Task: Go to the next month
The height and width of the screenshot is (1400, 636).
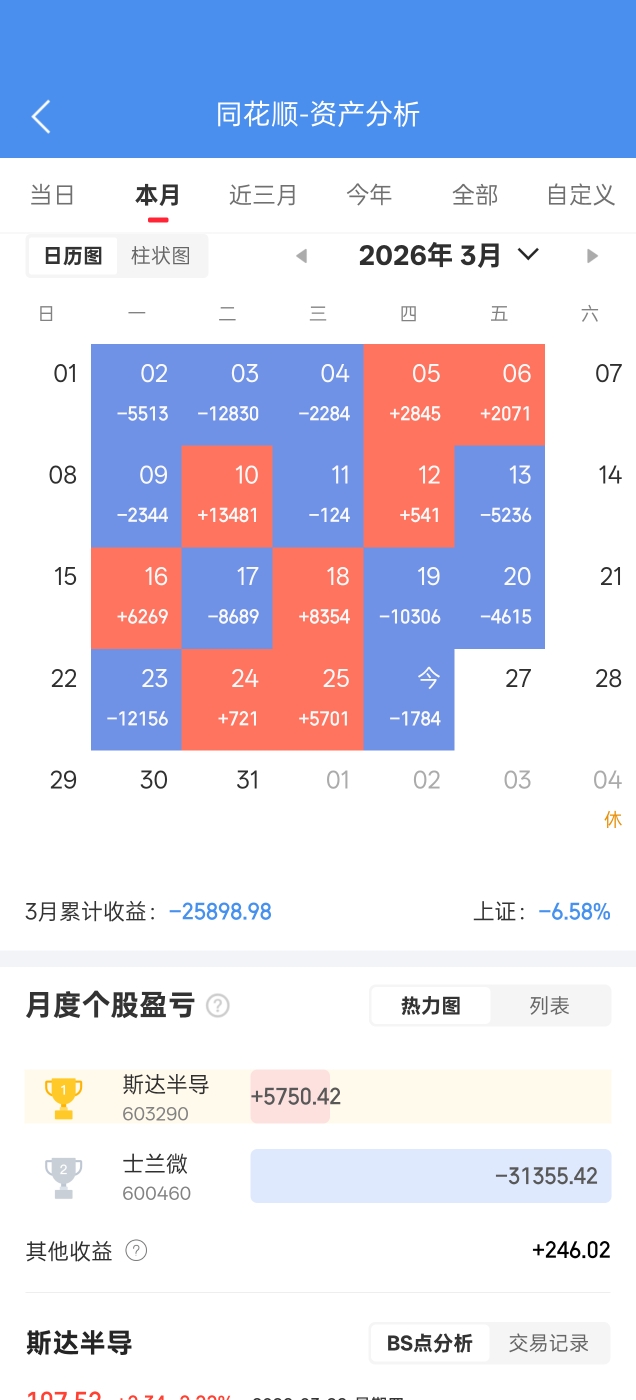Action: pos(592,256)
